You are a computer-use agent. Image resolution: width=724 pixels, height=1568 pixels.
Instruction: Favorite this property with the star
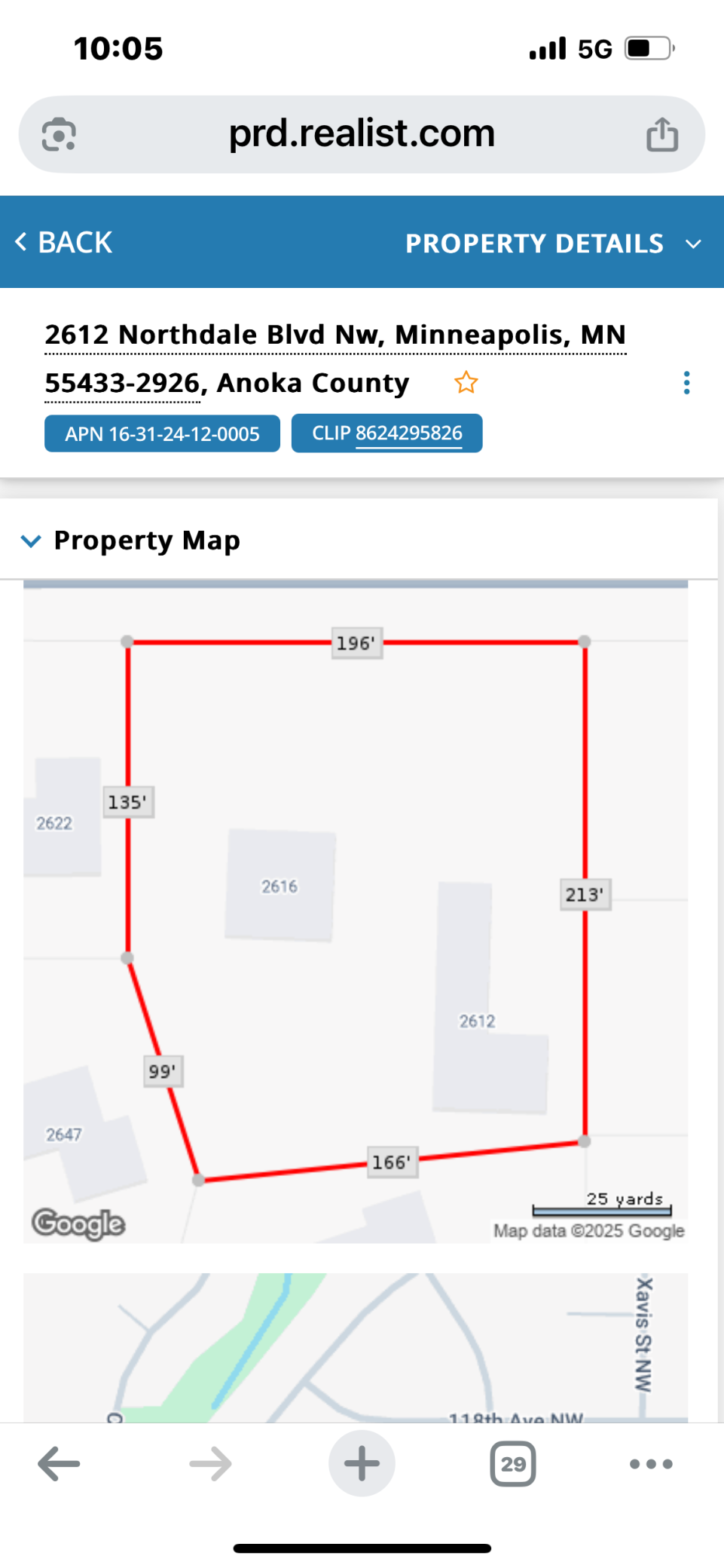(466, 382)
